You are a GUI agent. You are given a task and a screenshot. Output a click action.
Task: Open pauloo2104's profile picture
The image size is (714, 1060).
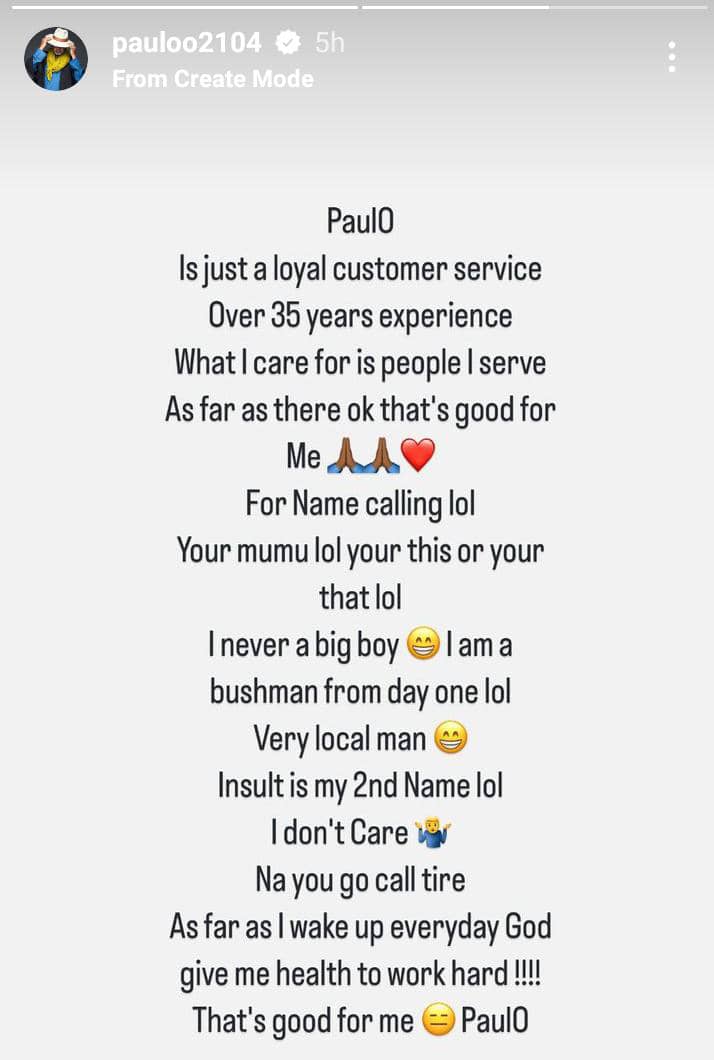point(56,59)
